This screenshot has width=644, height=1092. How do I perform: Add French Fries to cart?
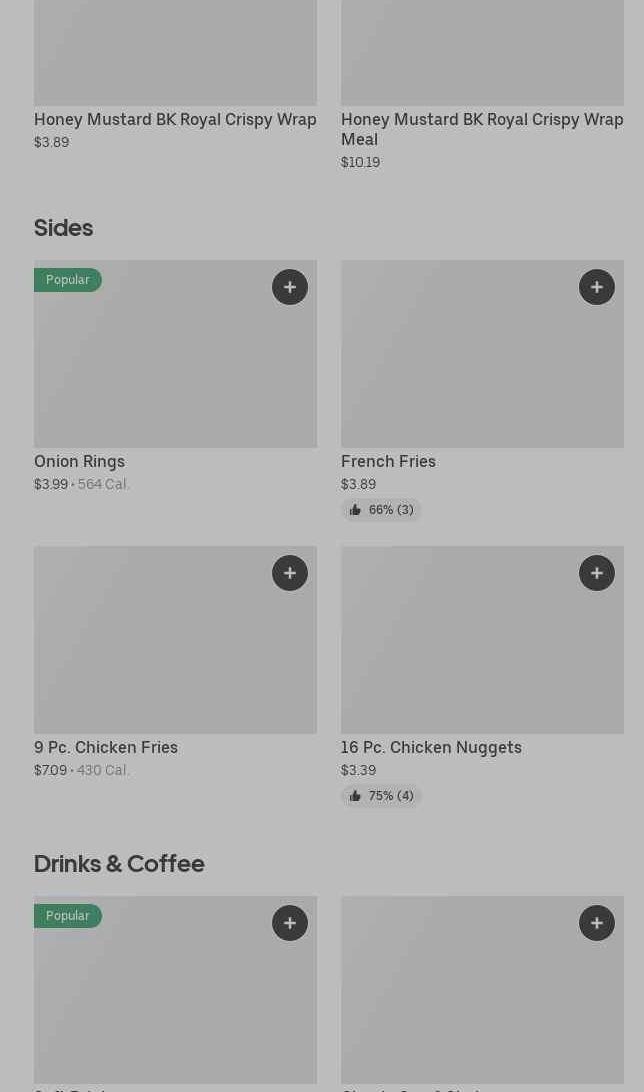tap(597, 288)
